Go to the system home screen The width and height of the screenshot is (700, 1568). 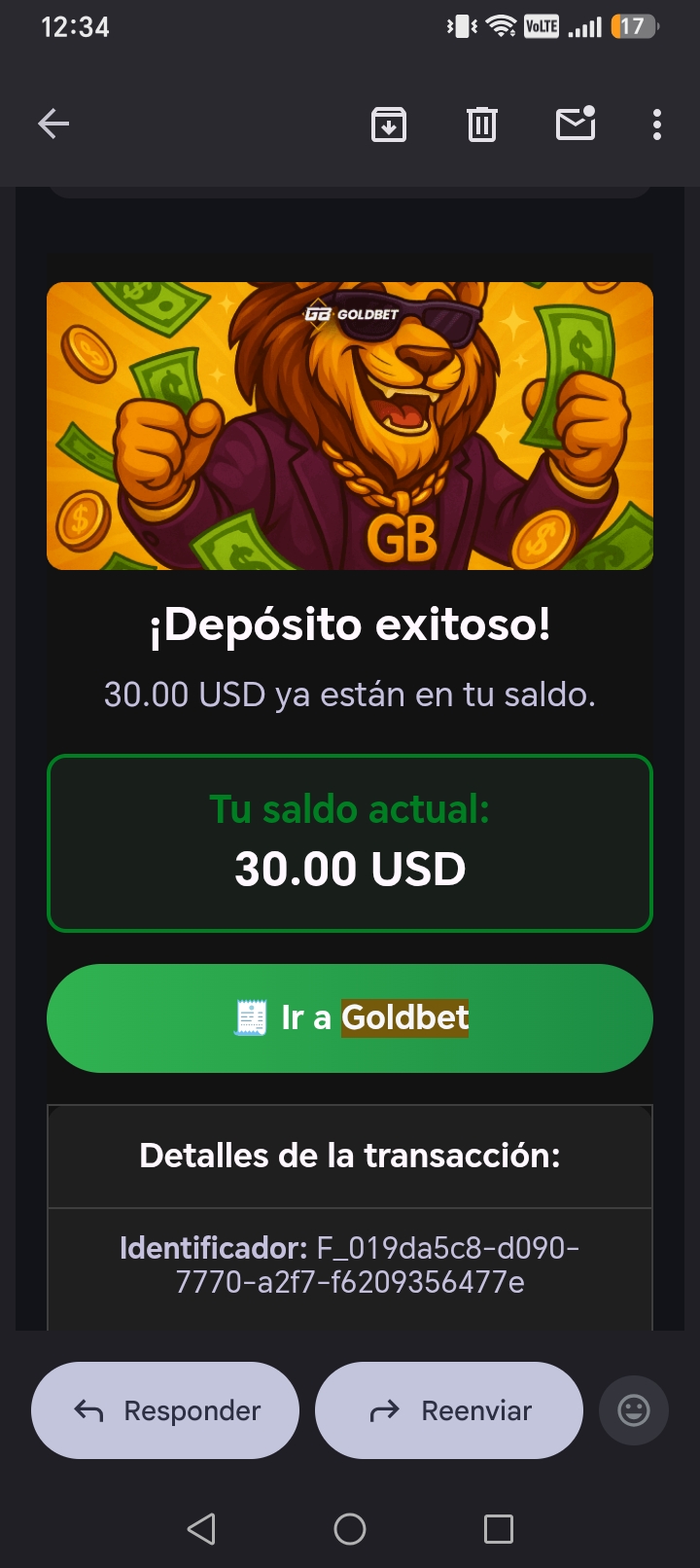pos(350,1529)
